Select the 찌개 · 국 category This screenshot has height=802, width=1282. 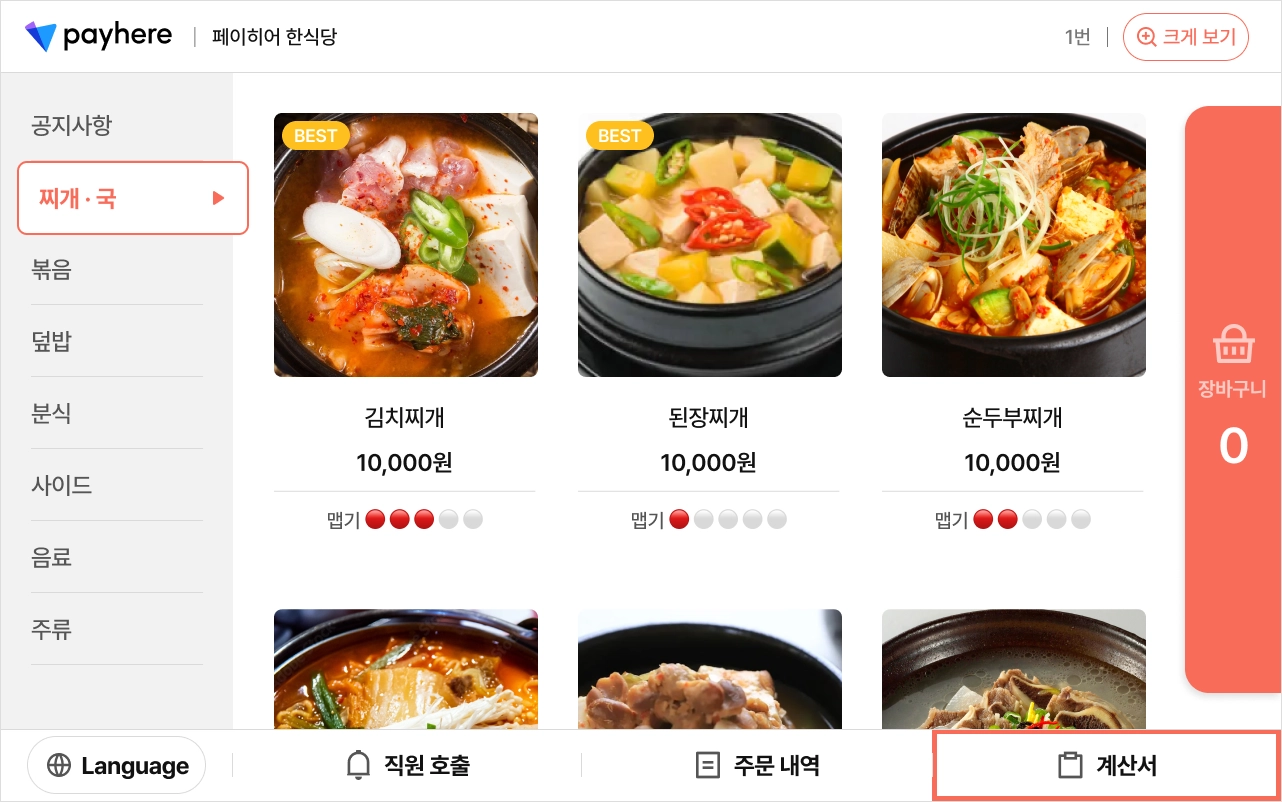pos(133,198)
